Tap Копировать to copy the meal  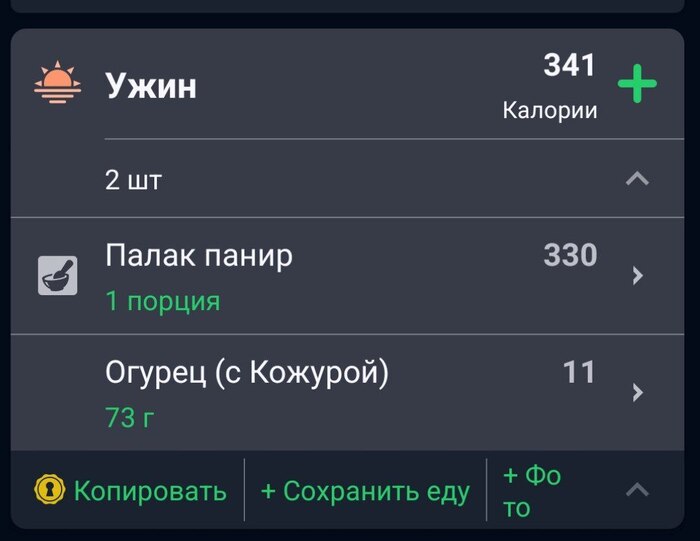[131, 491]
